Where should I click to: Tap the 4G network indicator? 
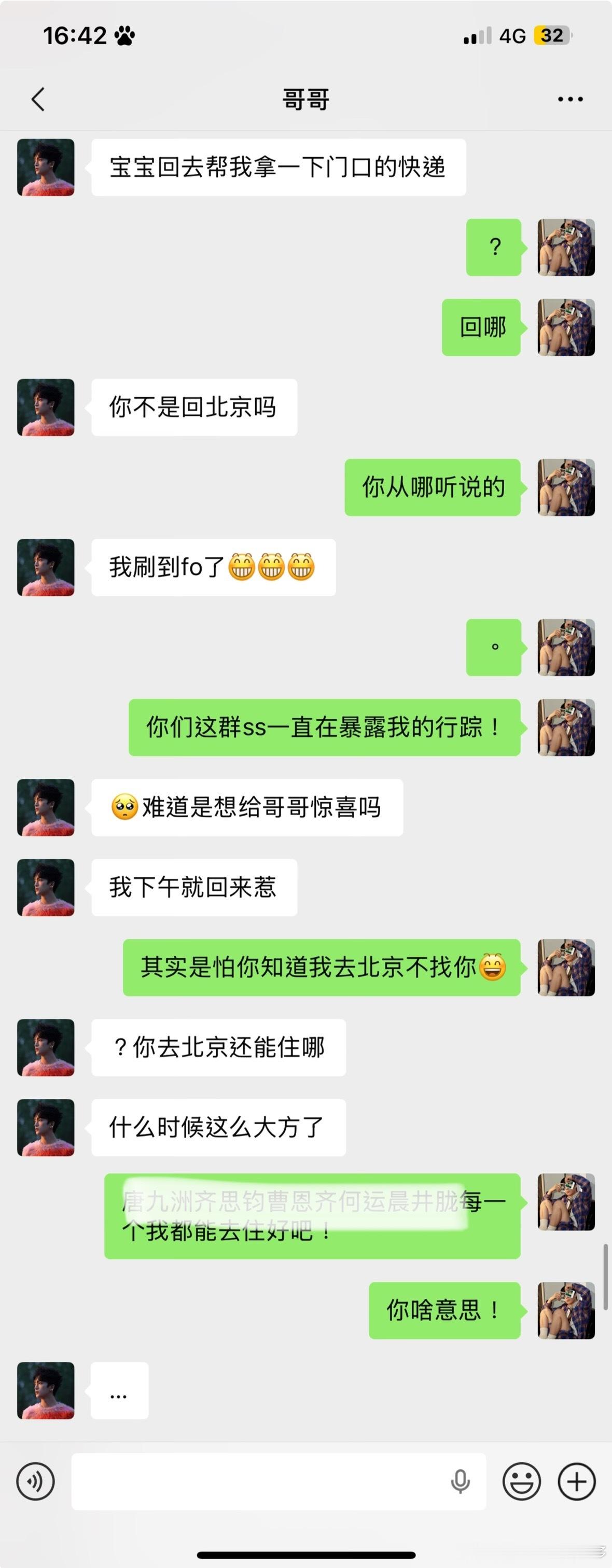pos(511,36)
